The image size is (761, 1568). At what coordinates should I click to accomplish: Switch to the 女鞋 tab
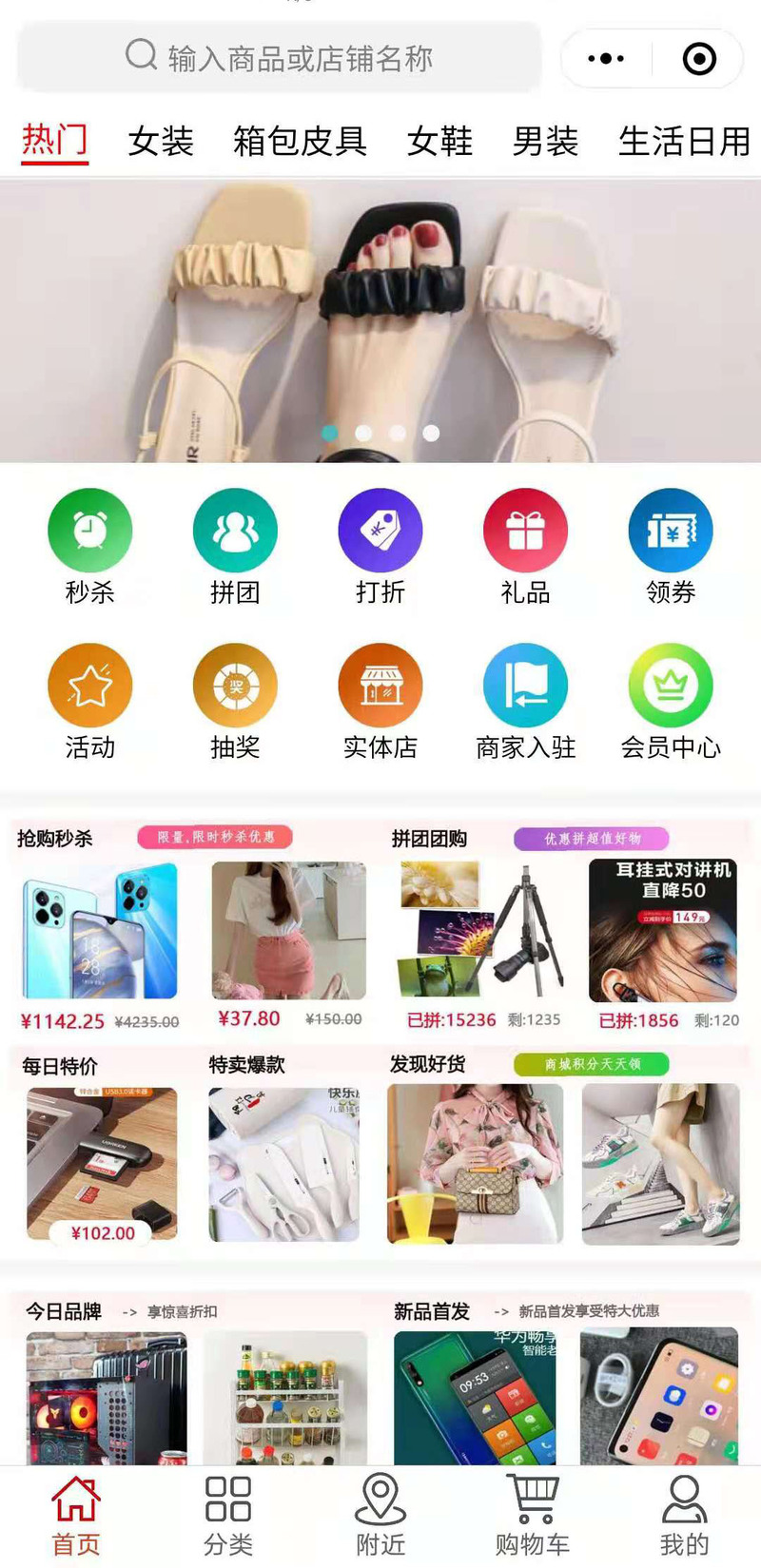click(439, 142)
